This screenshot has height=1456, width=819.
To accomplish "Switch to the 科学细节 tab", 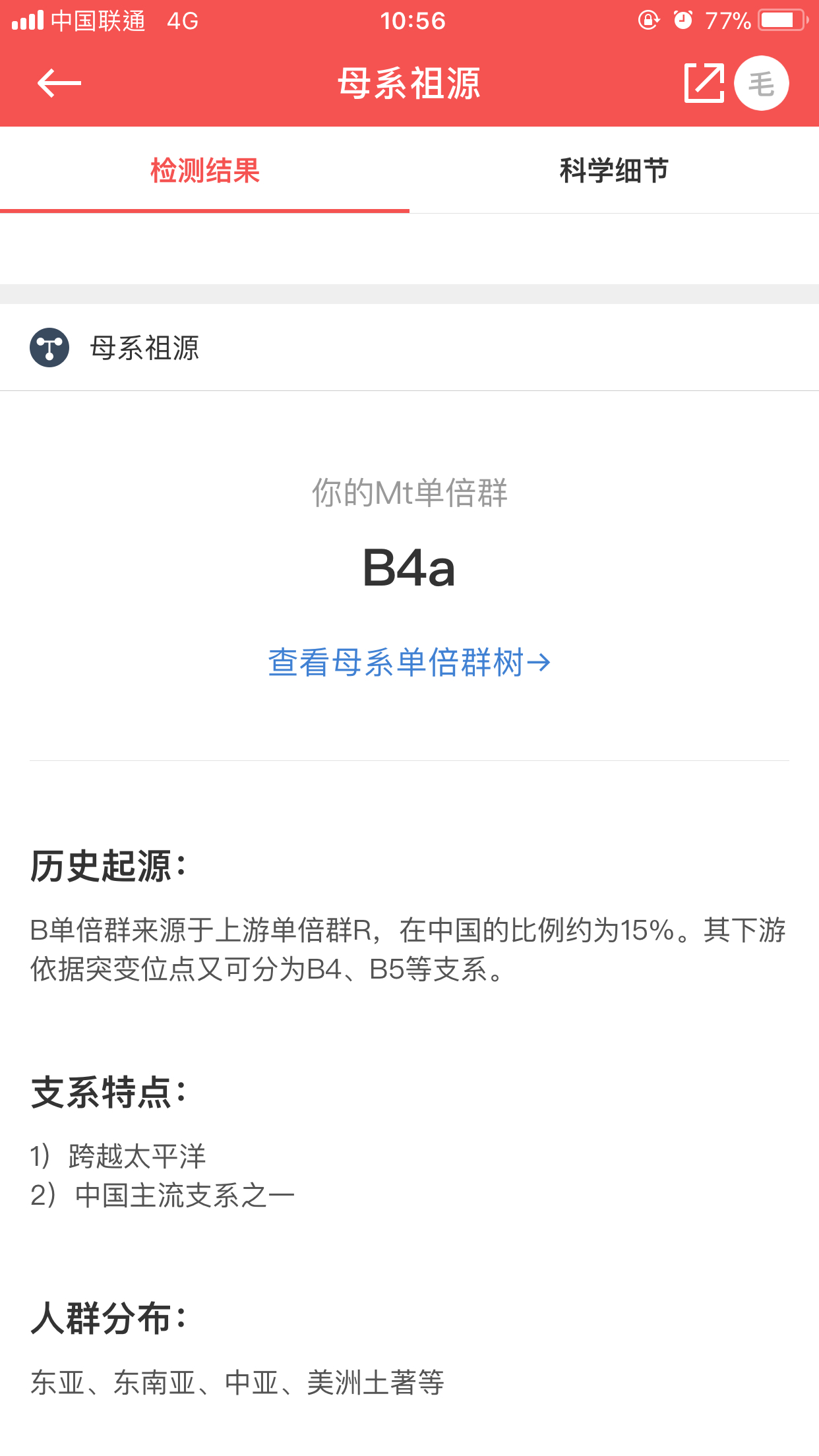I will point(614,170).
